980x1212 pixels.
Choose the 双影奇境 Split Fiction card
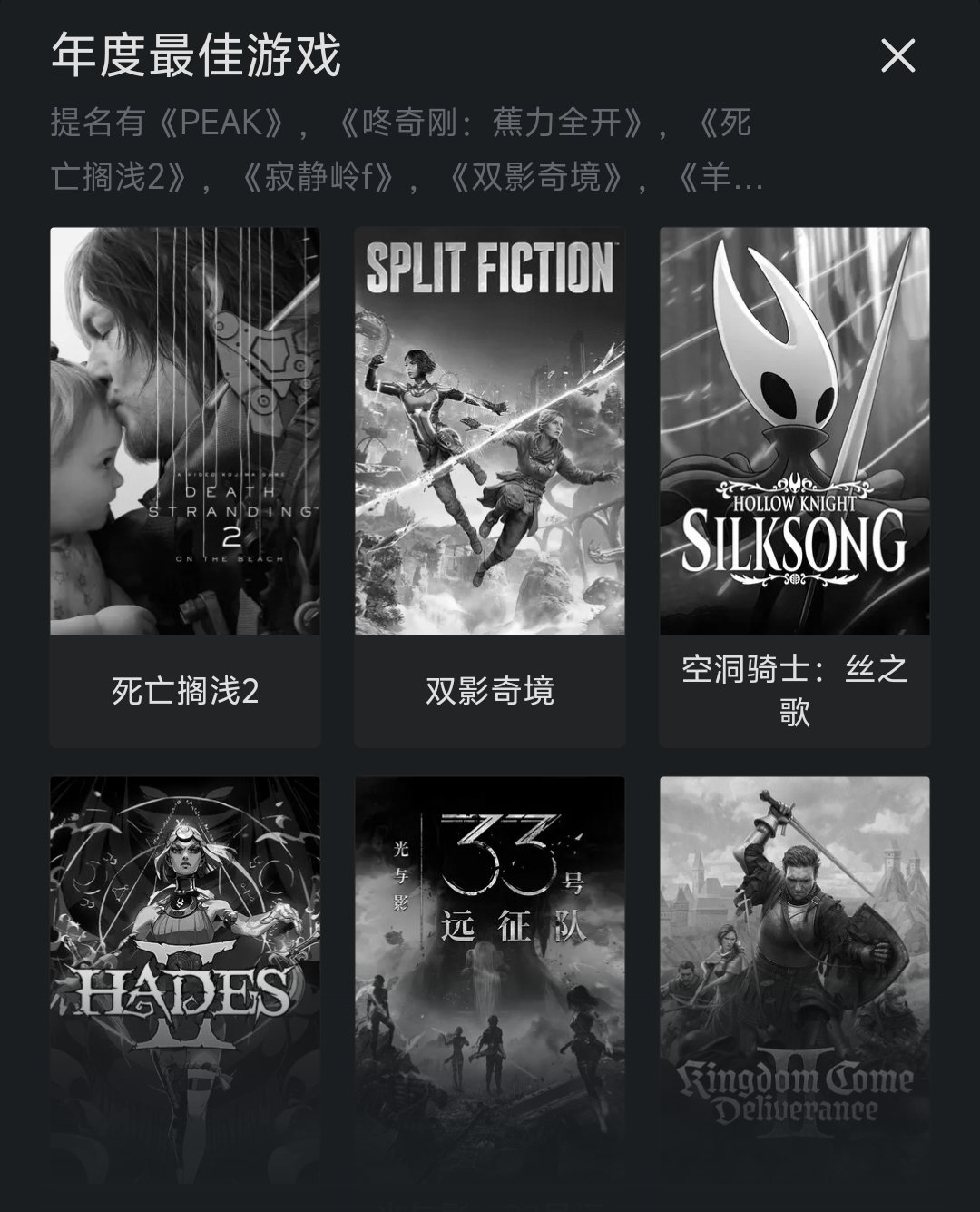point(490,486)
